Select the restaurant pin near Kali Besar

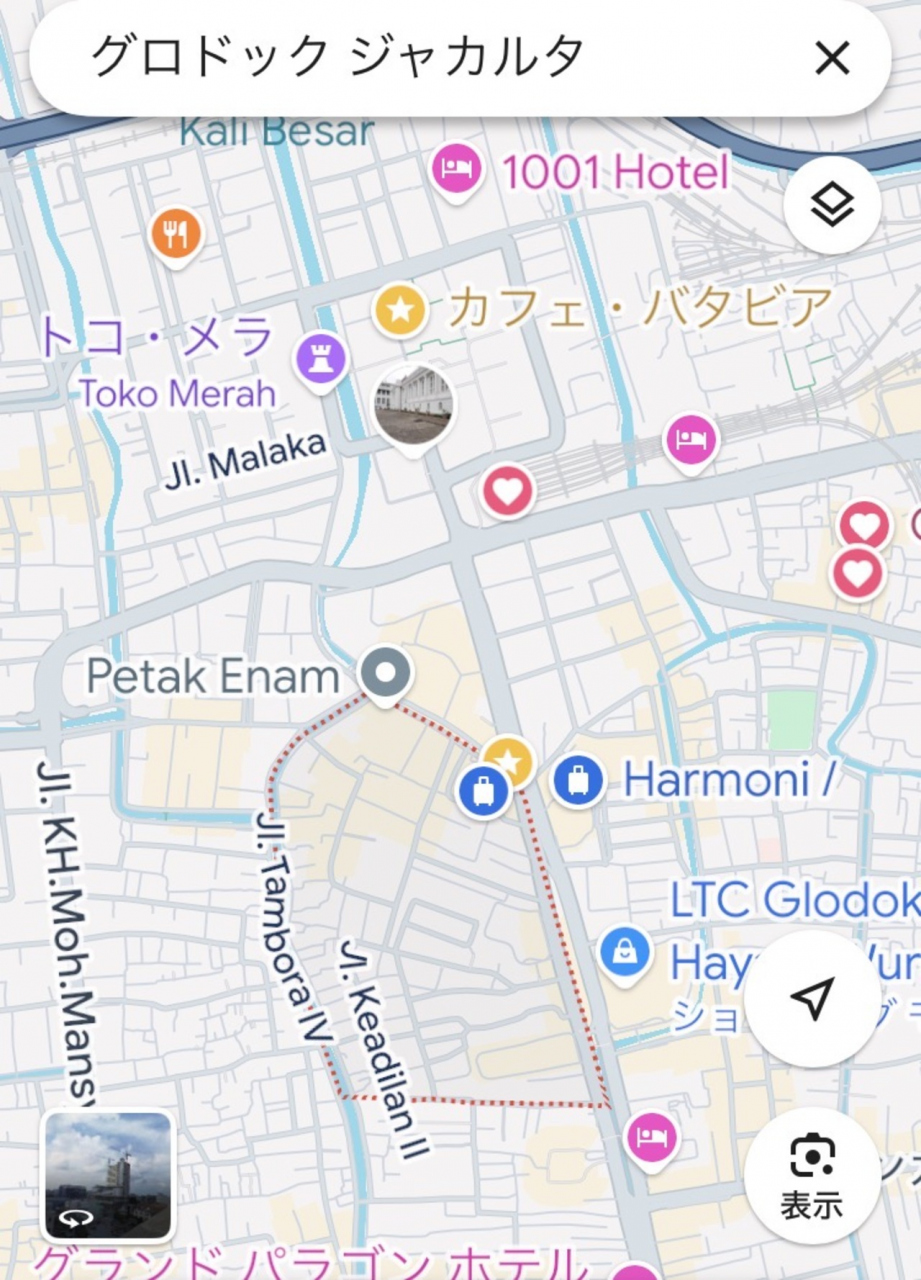tap(177, 235)
